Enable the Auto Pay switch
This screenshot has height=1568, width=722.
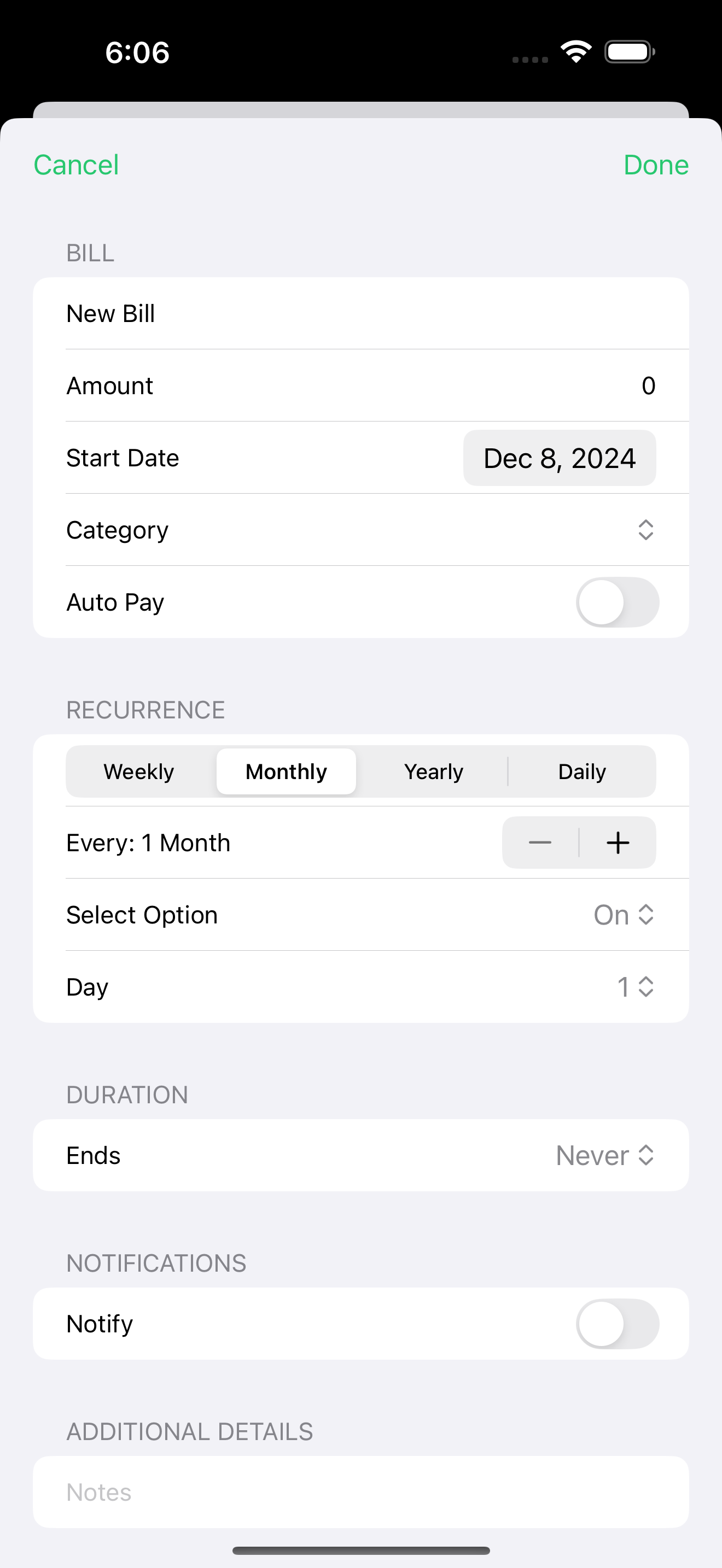(616, 602)
